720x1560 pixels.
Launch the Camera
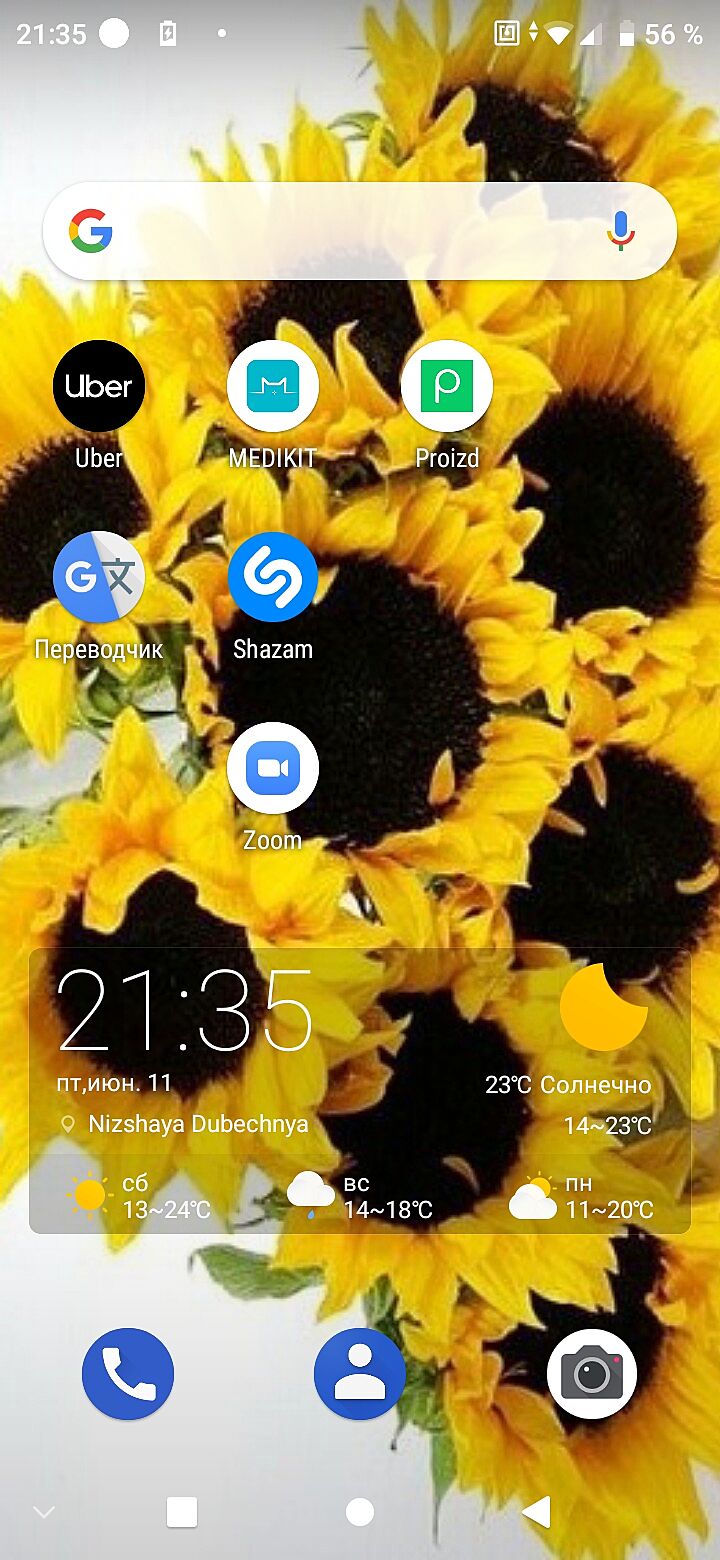click(592, 1374)
